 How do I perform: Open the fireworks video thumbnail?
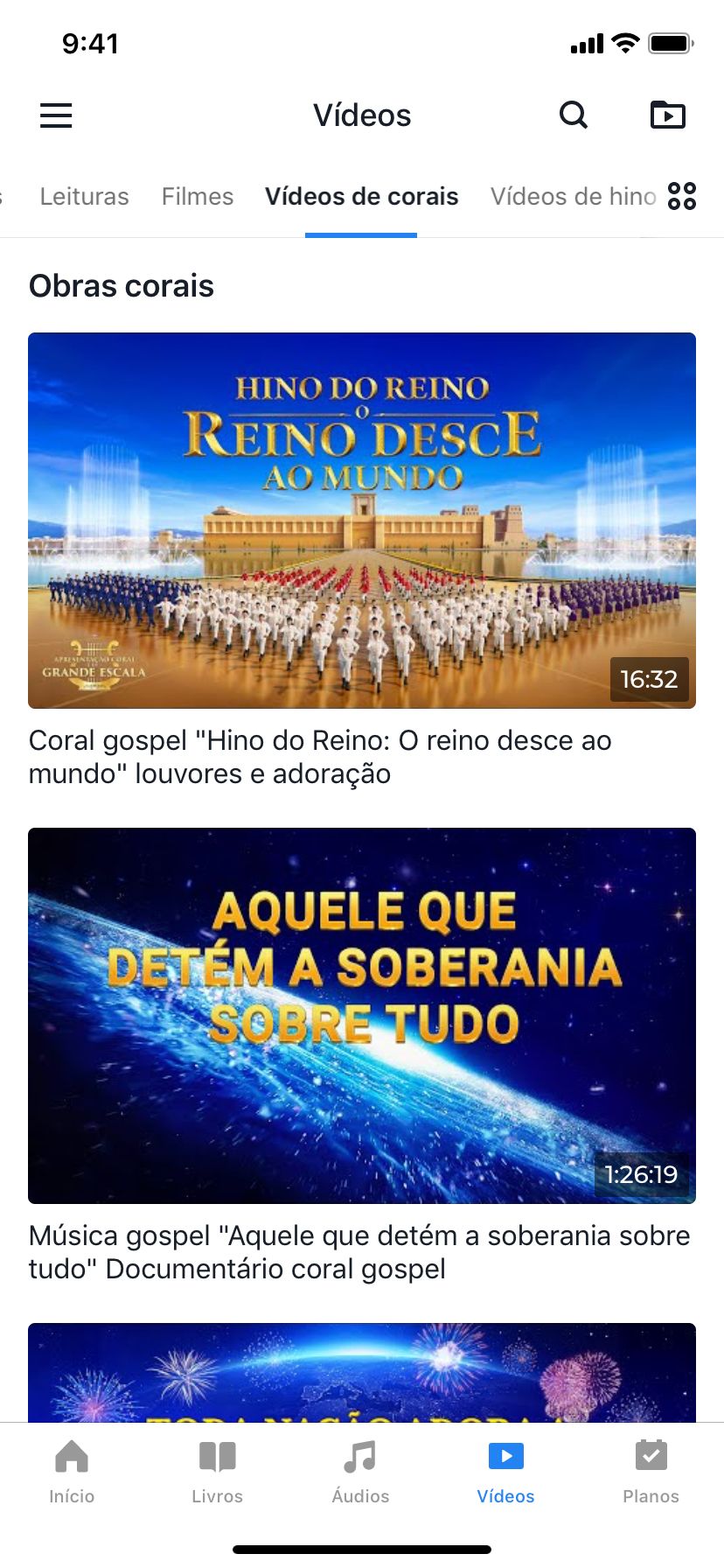coord(362,1372)
